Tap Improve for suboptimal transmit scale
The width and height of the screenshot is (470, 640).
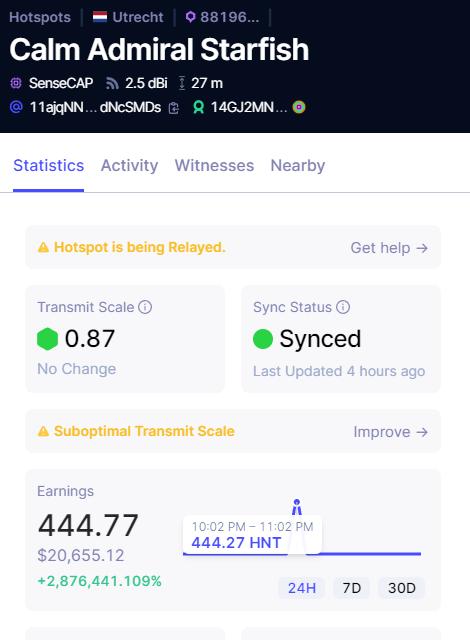coord(390,432)
